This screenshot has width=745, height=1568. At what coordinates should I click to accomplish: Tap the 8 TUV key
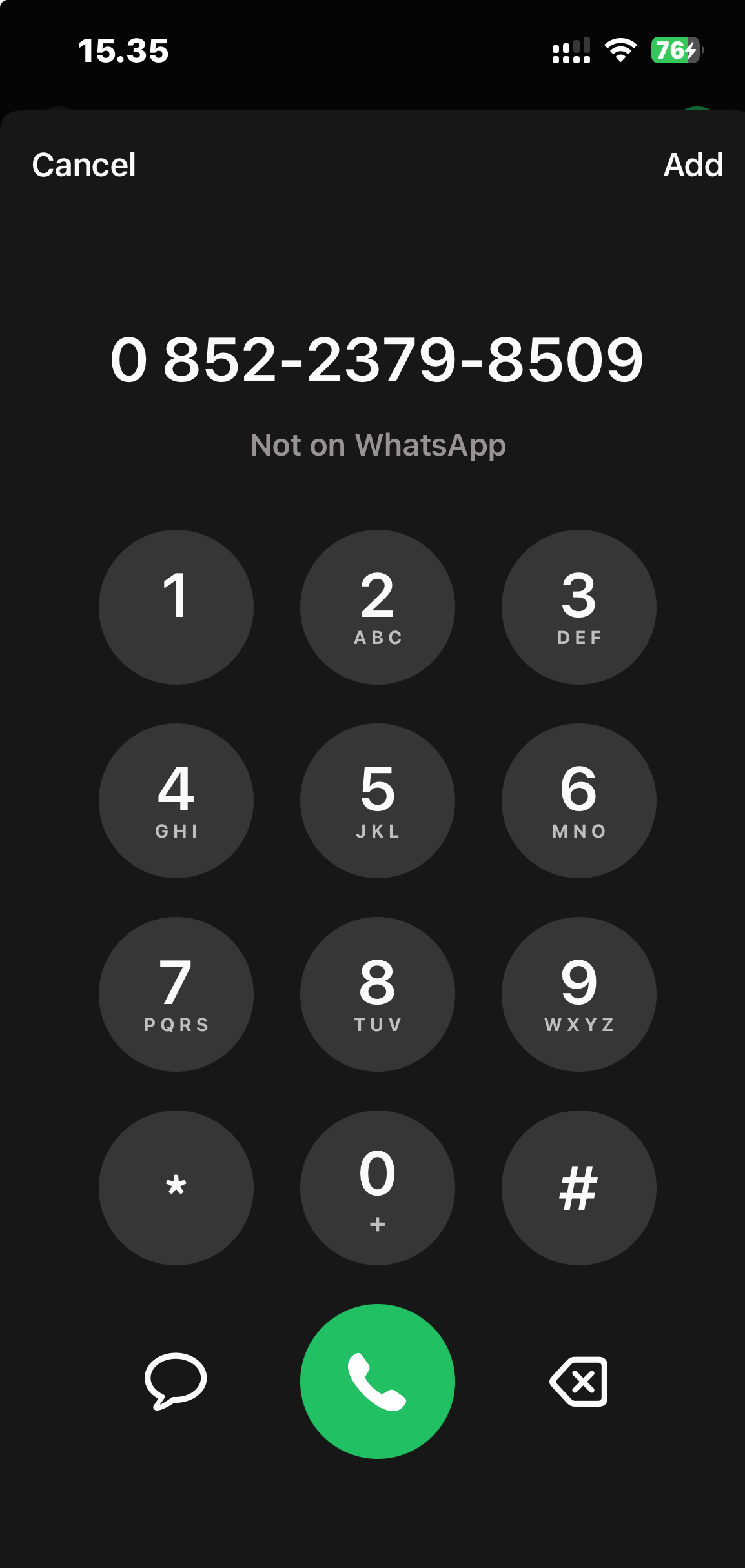[x=378, y=994]
